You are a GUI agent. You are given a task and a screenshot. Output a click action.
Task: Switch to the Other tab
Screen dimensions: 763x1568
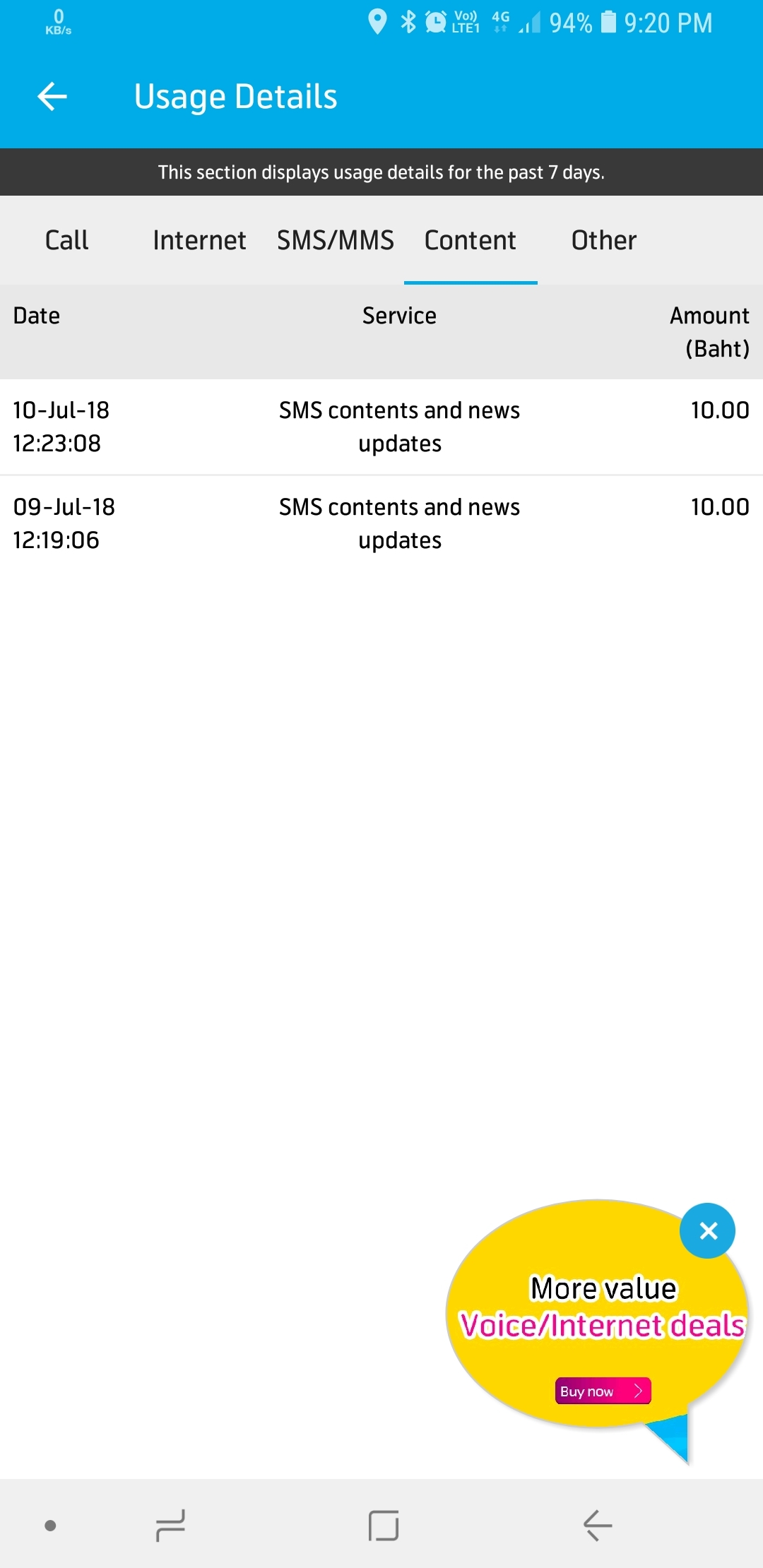[x=604, y=240]
